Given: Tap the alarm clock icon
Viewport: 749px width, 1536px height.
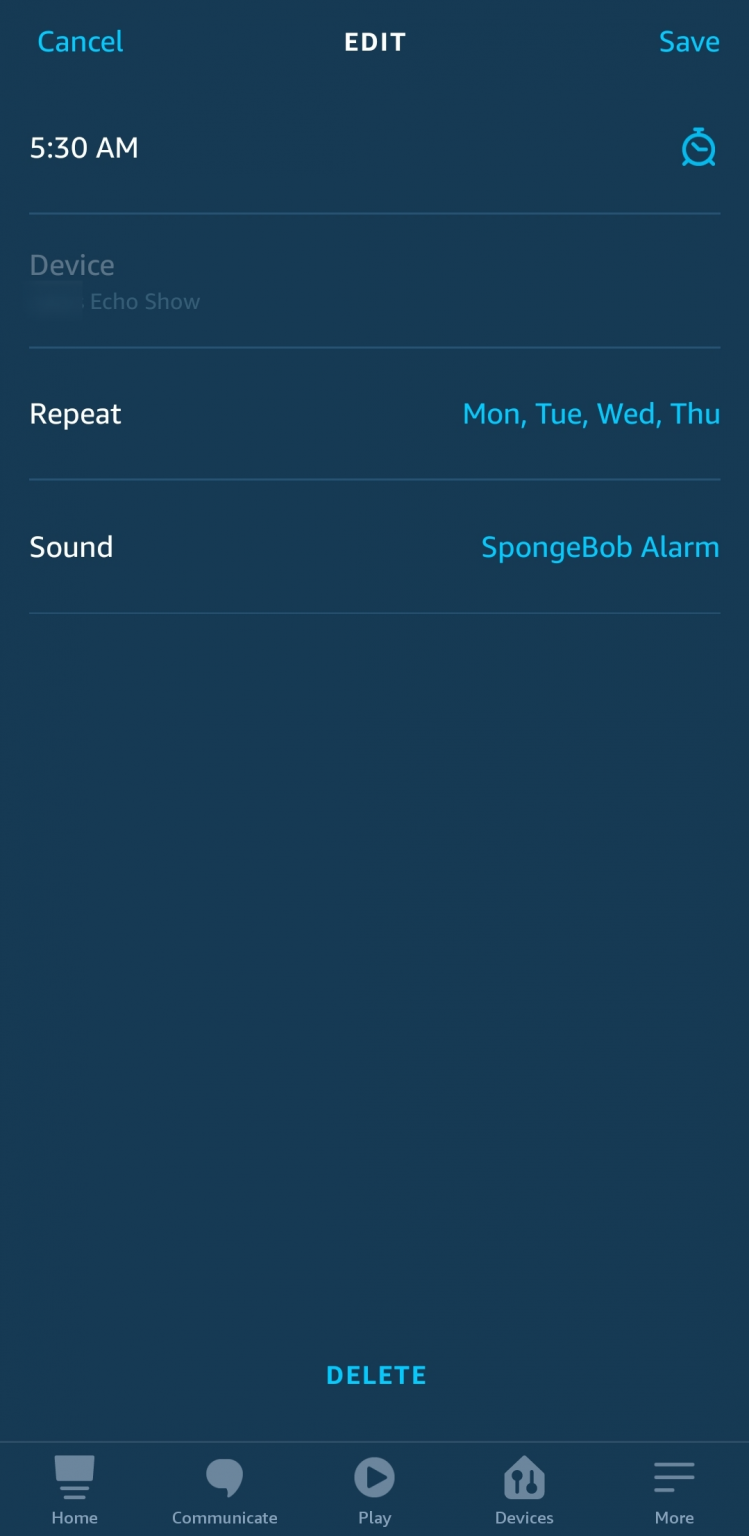Looking at the screenshot, I should 699,147.
